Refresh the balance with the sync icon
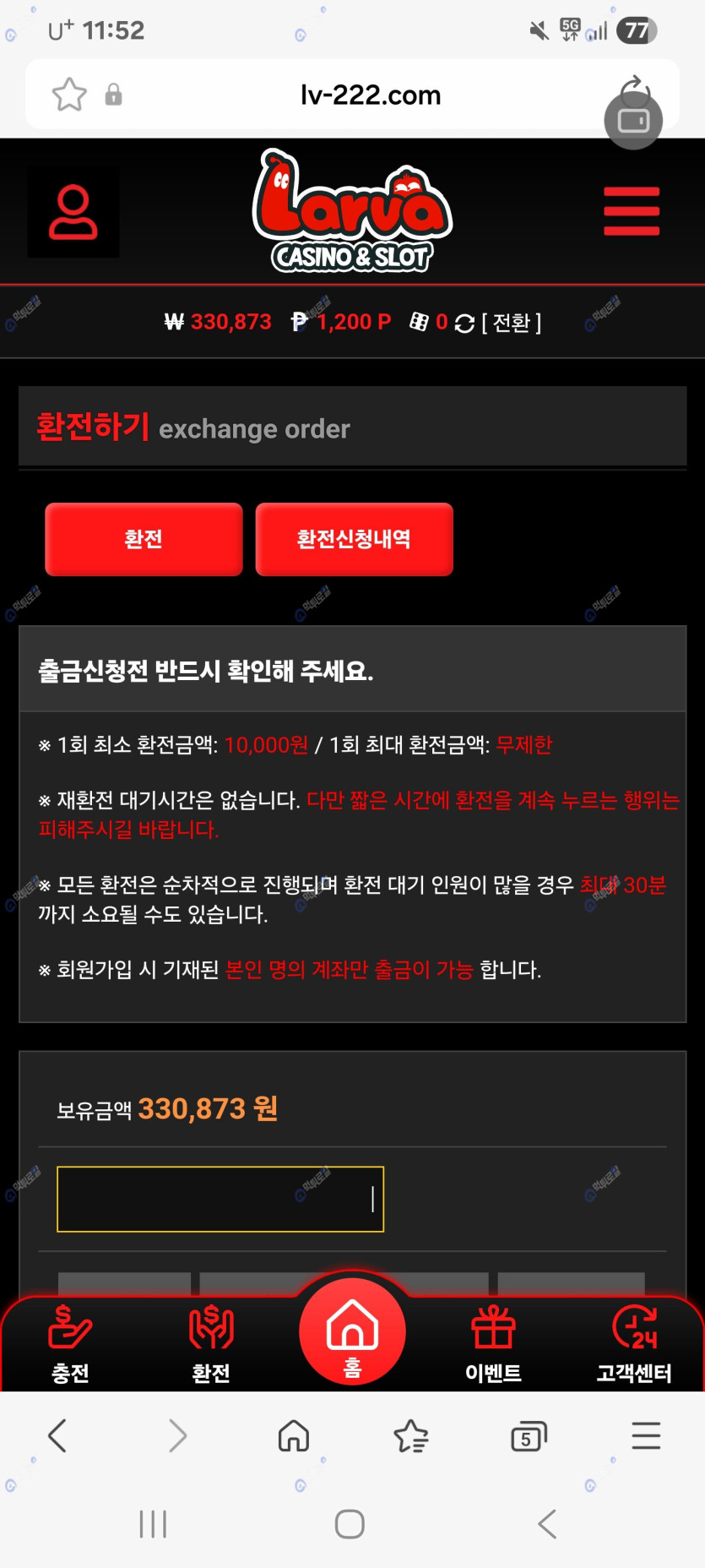 [464, 324]
